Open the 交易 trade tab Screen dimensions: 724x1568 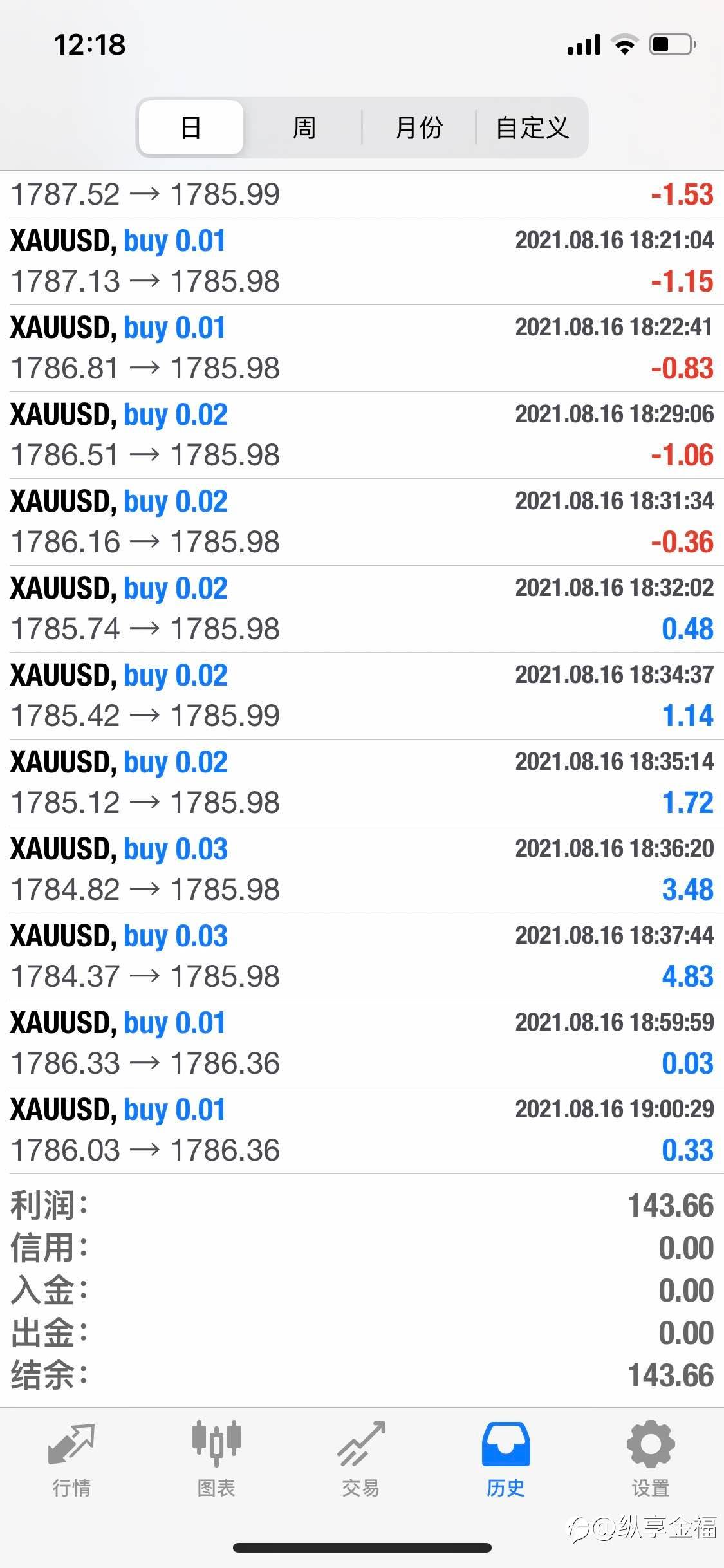click(x=361, y=1459)
